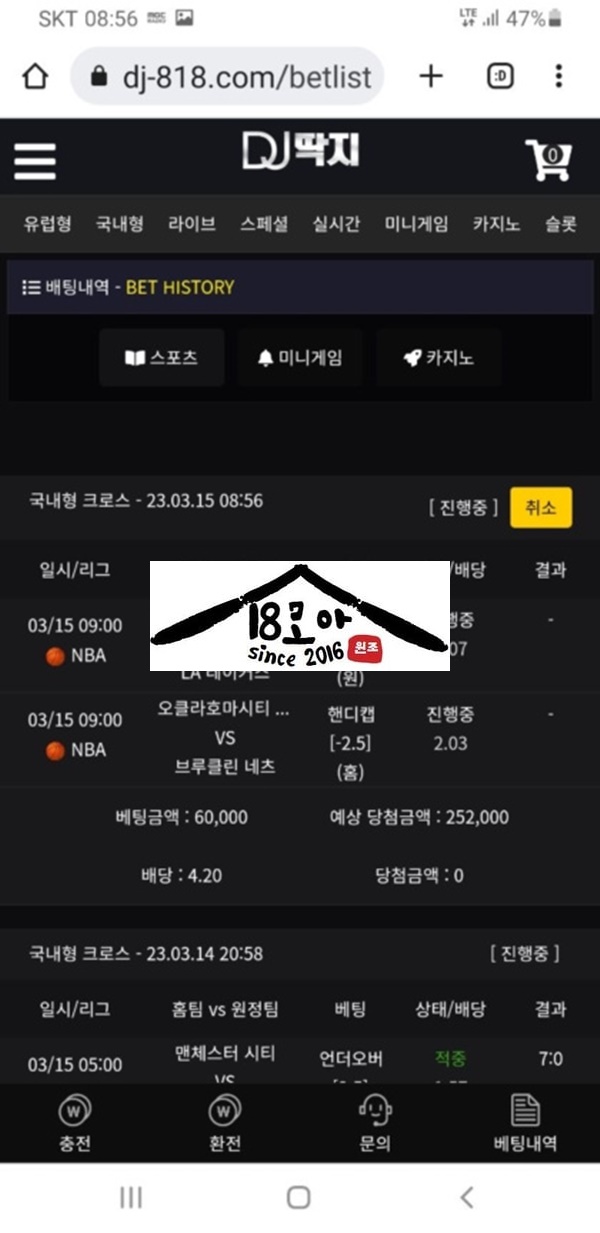Open the betting cart icon
The image size is (600, 1233).
pos(548,160)
